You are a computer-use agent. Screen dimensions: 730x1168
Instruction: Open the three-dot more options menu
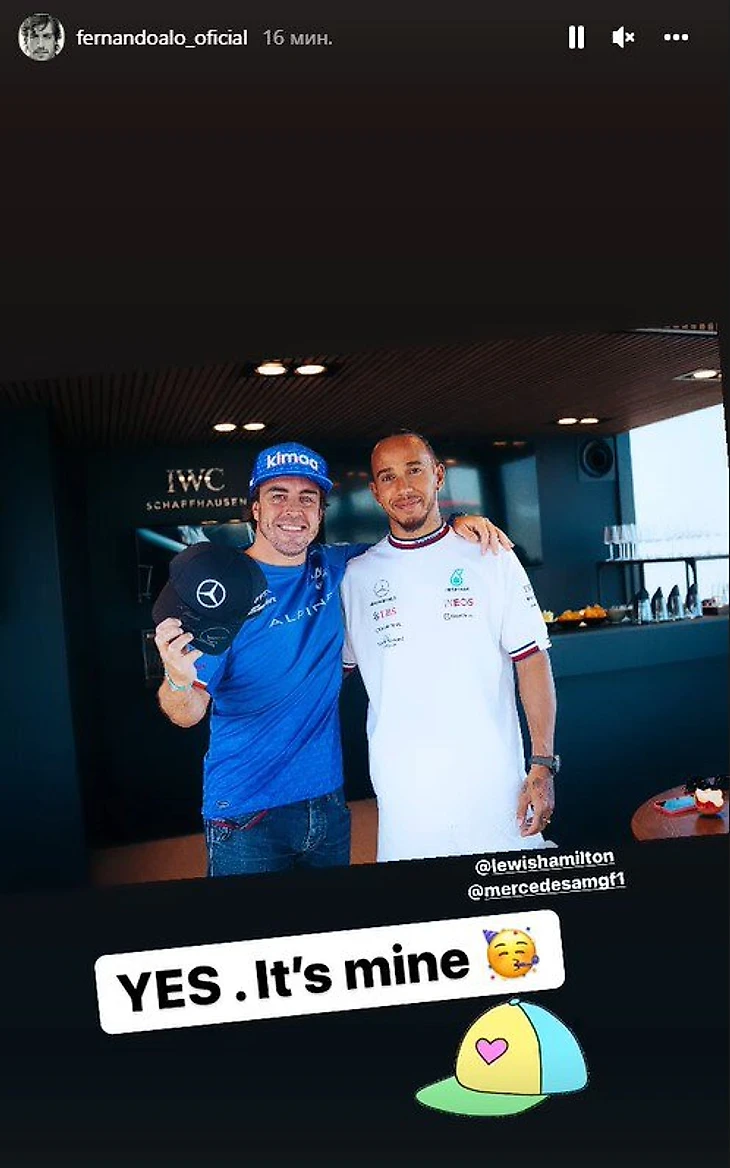click(676, 38)
